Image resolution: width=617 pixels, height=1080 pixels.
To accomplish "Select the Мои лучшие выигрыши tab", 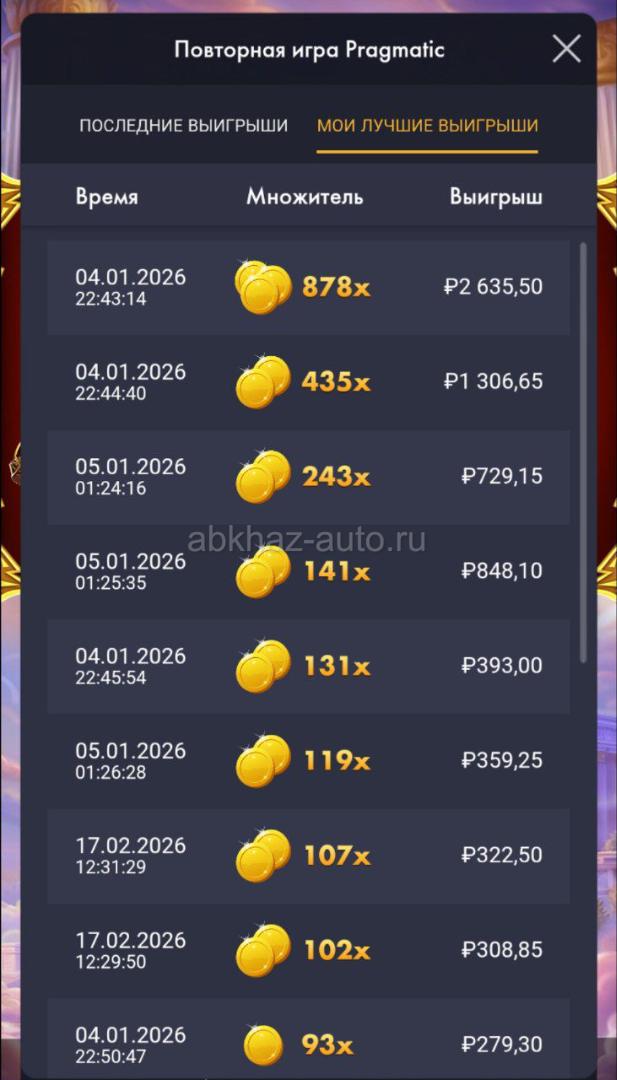I will coord(427,126).
